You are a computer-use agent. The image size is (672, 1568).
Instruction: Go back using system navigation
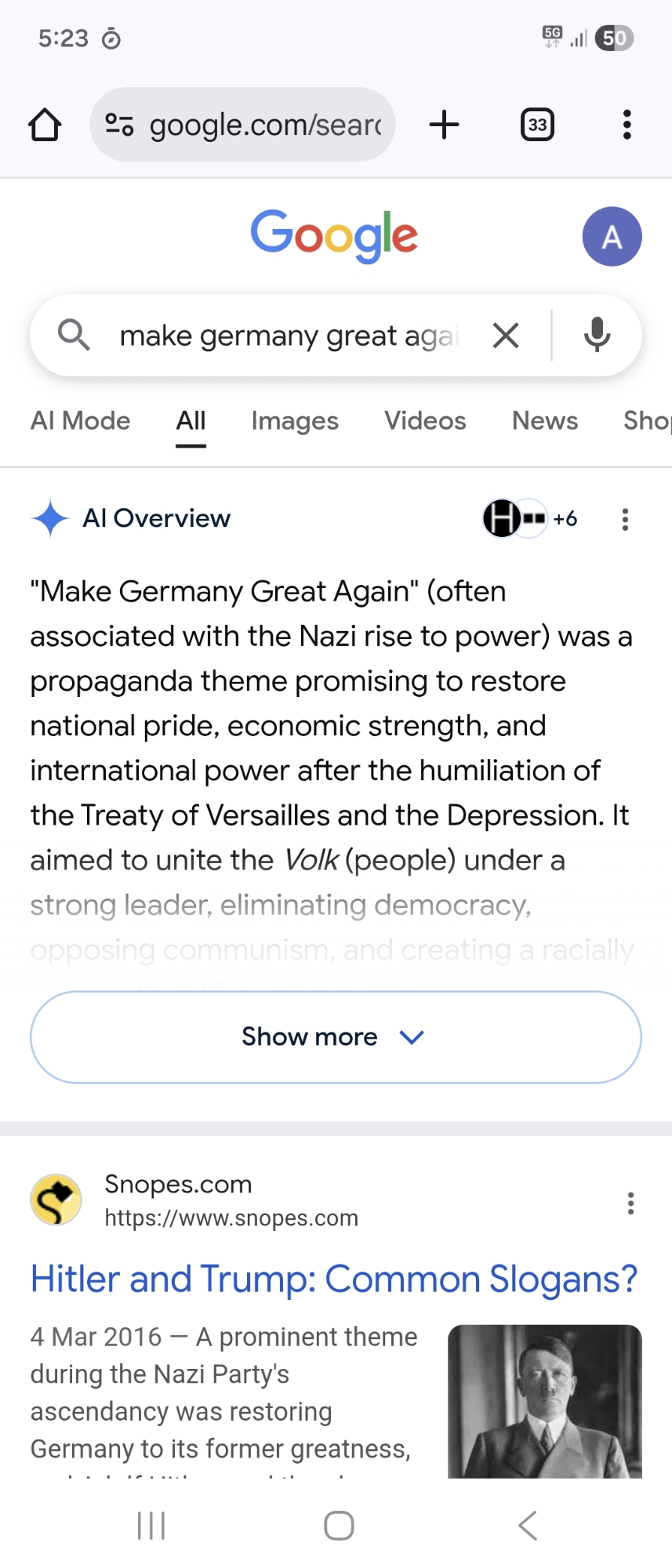[528, 1526]
